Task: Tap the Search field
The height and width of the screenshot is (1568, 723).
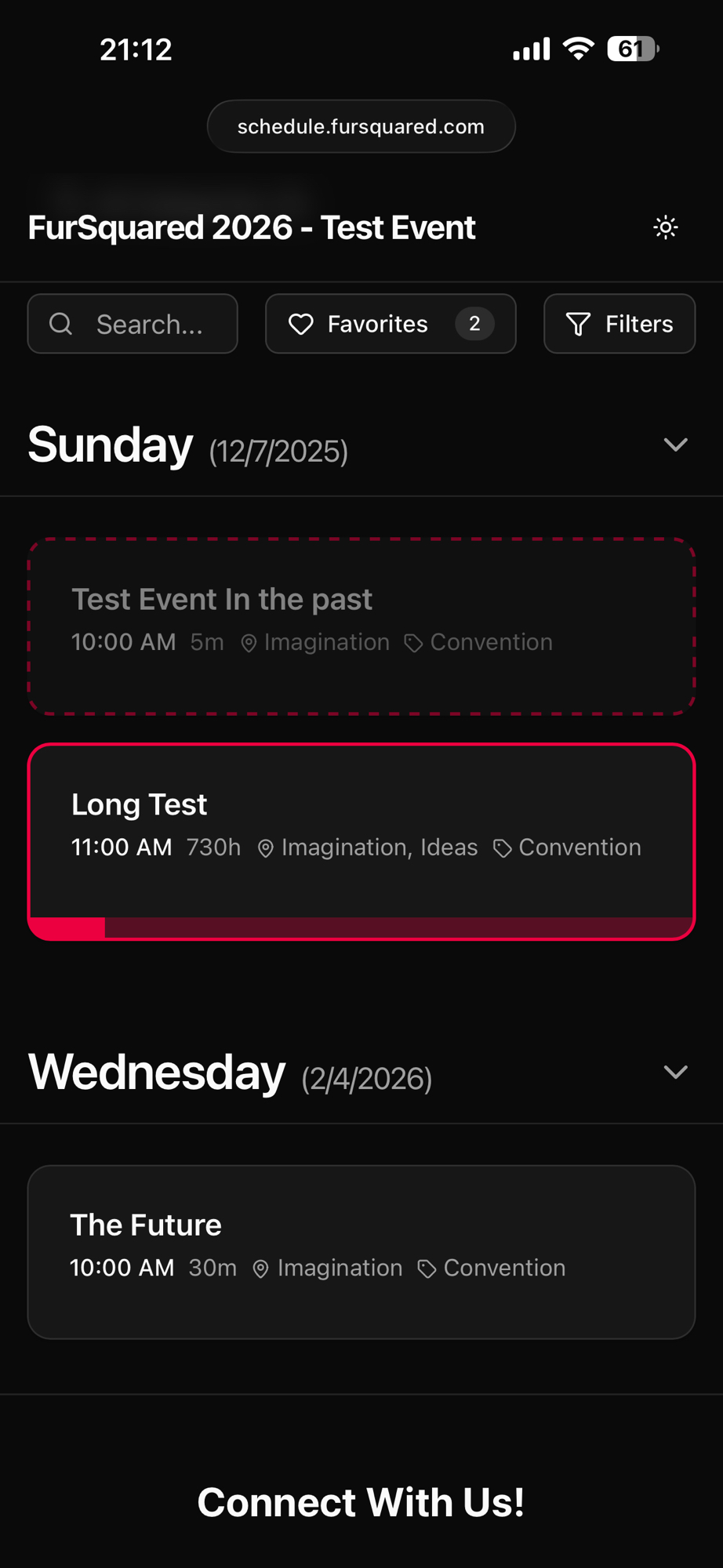Action: point(133,324)
